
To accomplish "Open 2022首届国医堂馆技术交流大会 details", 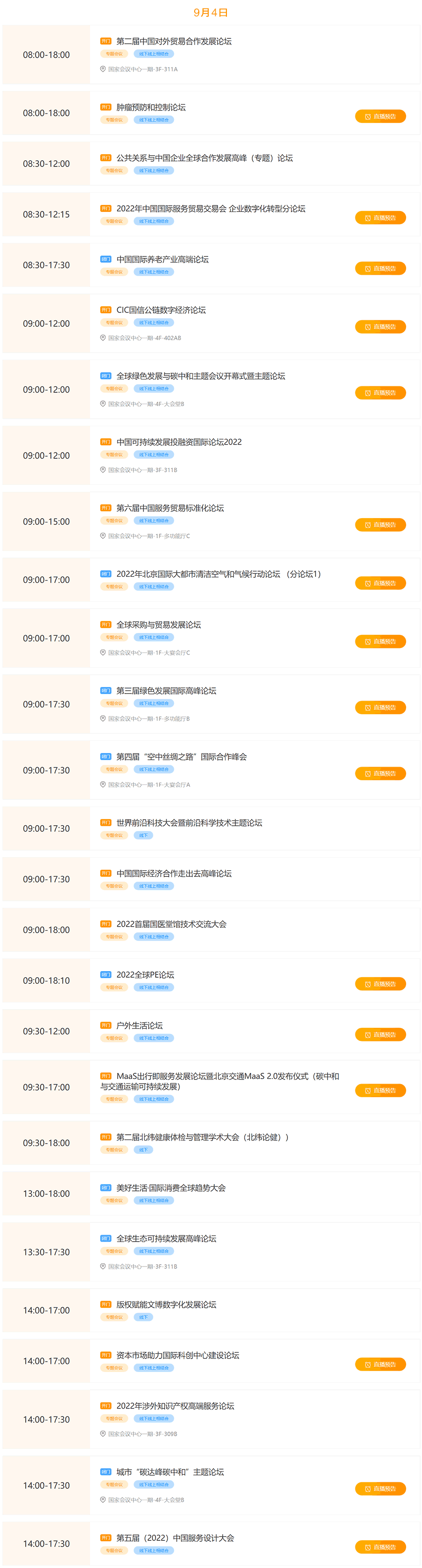I will 171,924.
